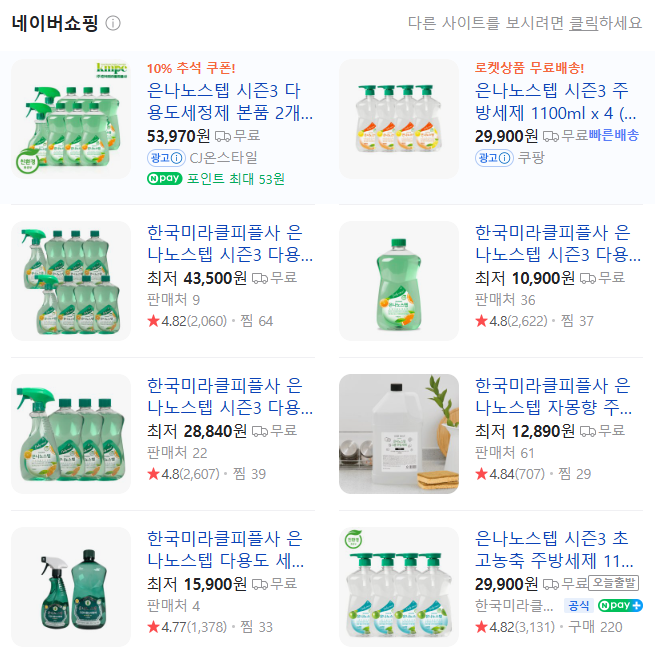Tap the underlined 클릭 link
655x654 pixels.
click(x=583, y=23)
